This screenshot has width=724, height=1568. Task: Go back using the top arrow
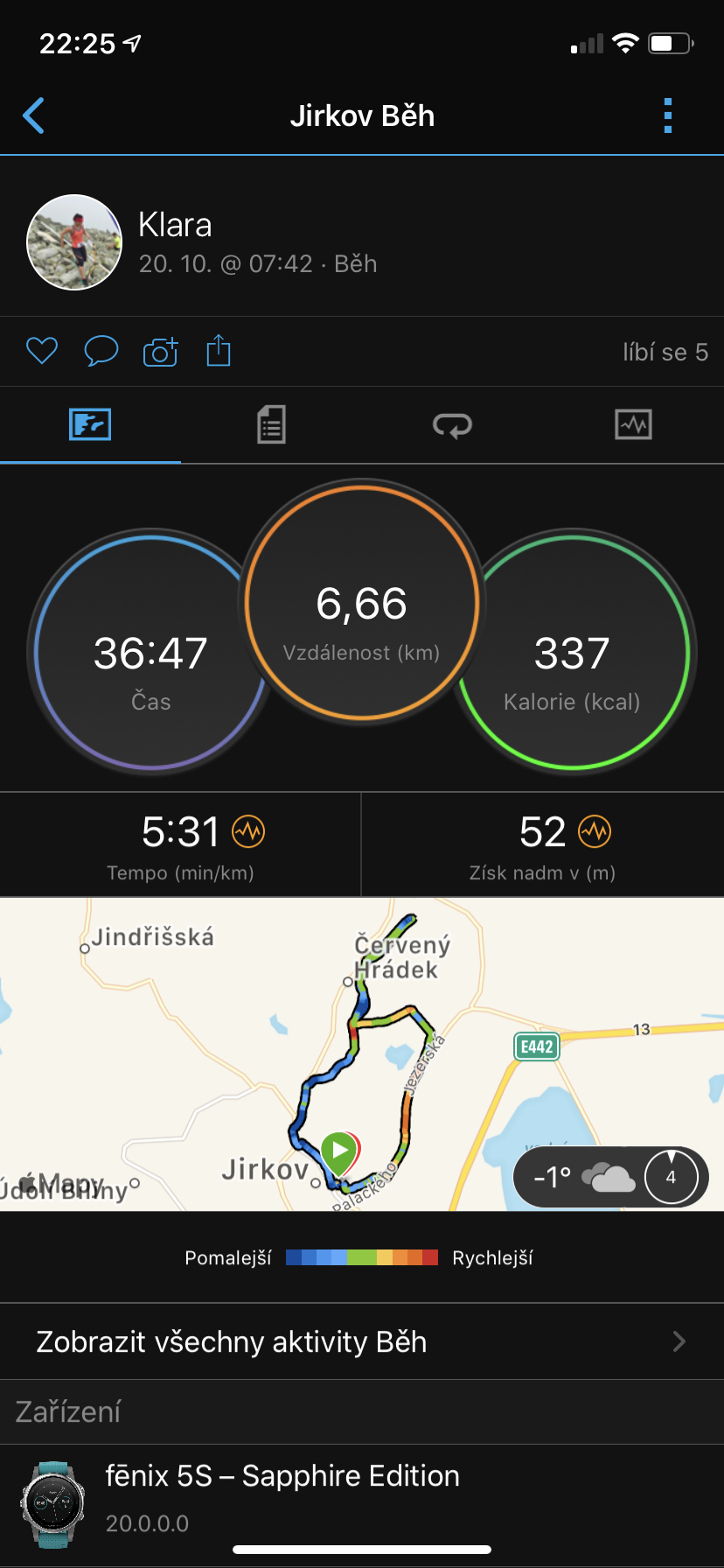coord(33,115)
